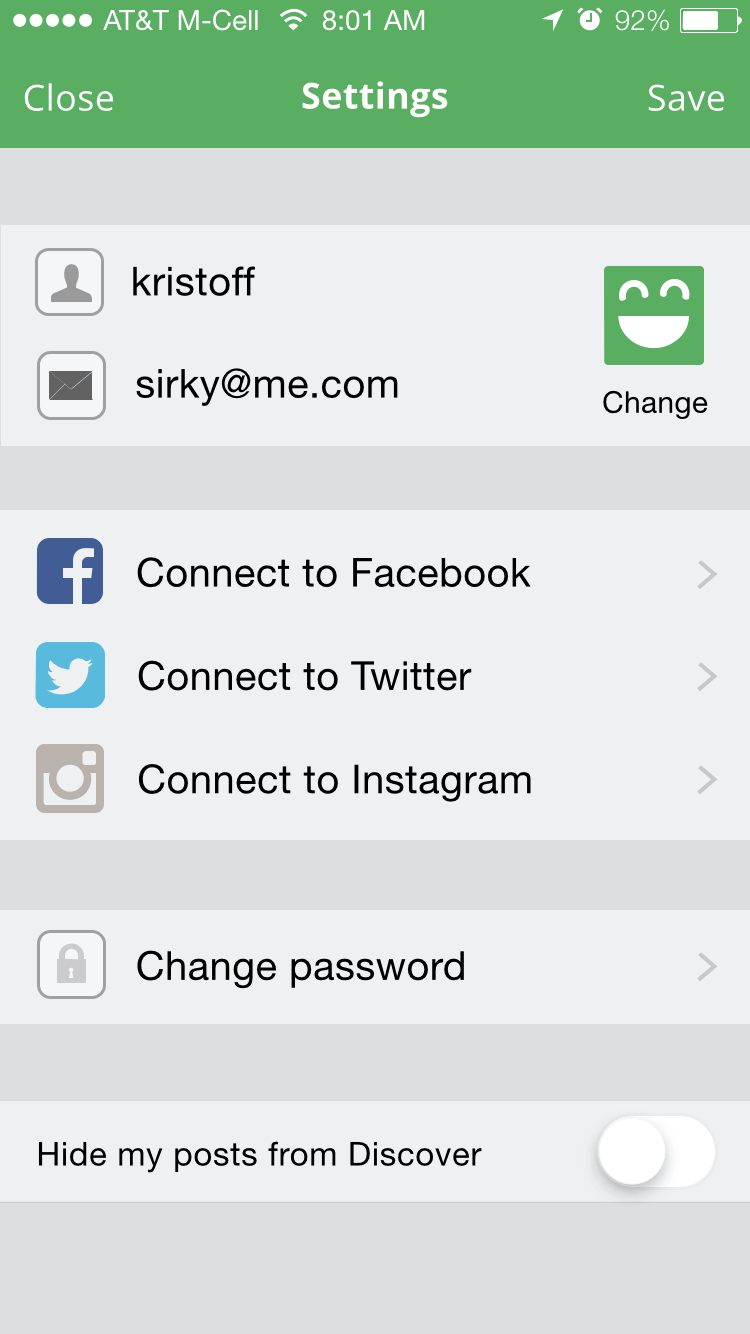
Task: Close the Settings screen
Action: 68,98
